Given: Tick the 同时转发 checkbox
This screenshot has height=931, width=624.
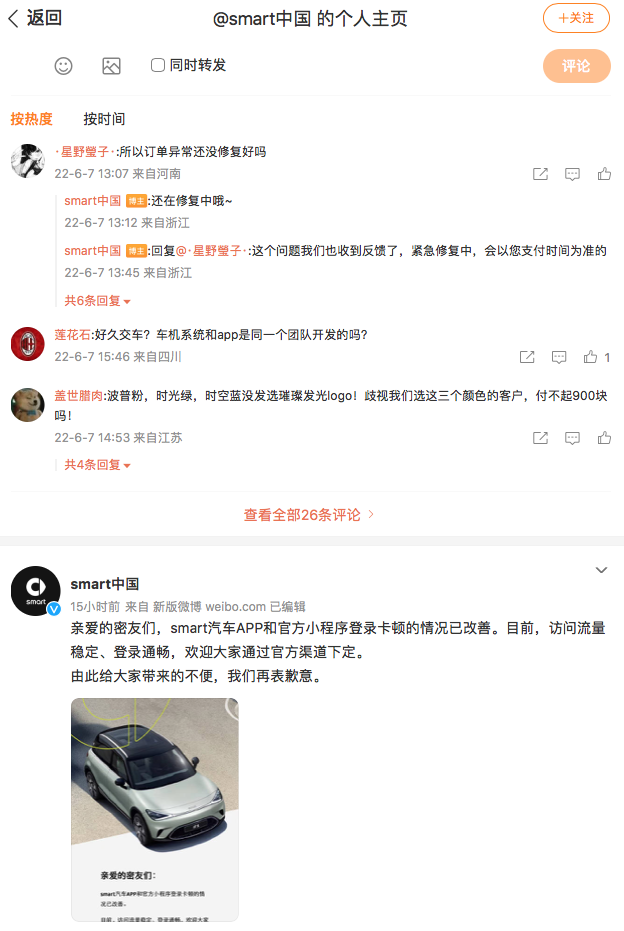Looking at the screenshot, I should [x=158, y=66].
